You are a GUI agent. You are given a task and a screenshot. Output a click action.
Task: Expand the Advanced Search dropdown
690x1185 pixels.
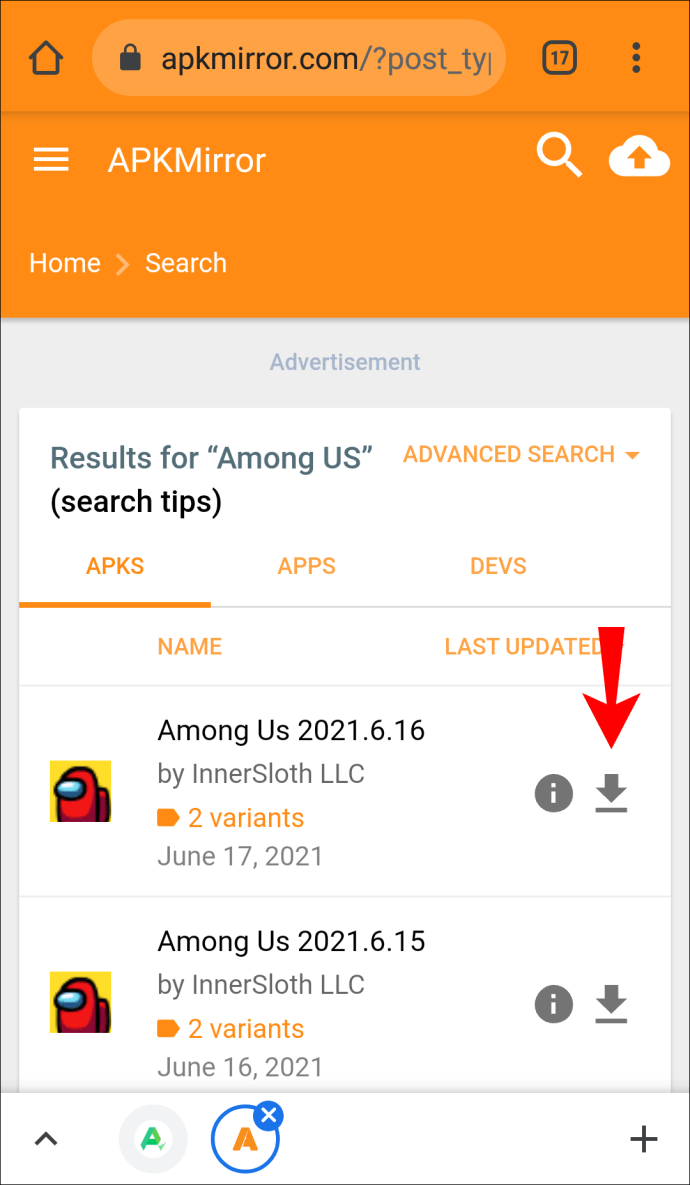click(521, 455)
